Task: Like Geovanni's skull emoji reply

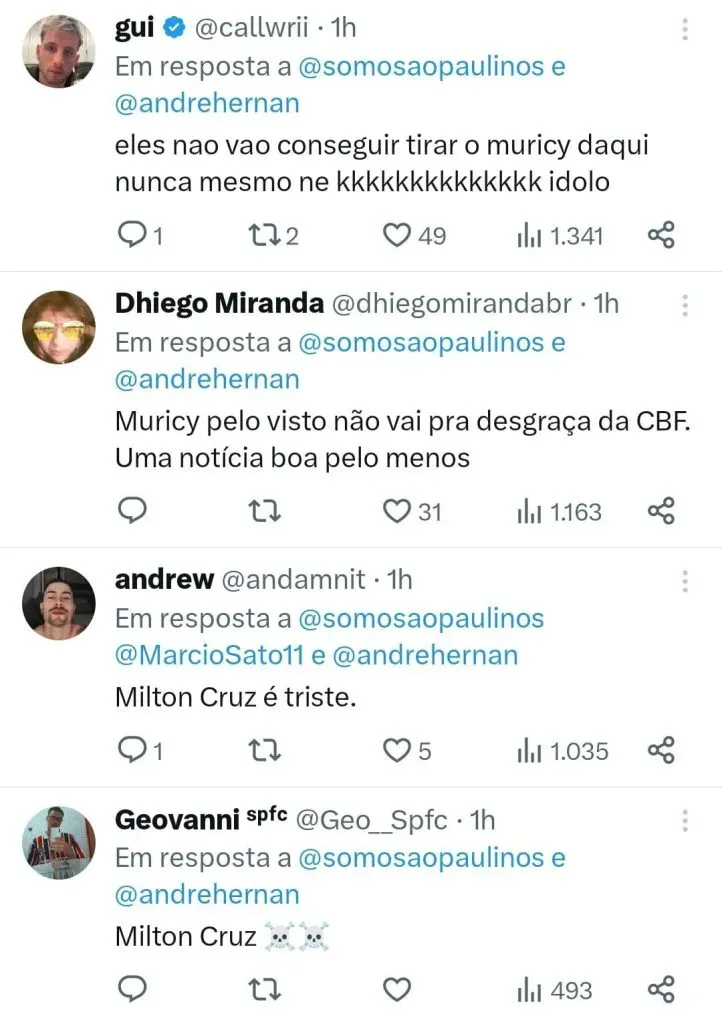Action: pos(398,990)
